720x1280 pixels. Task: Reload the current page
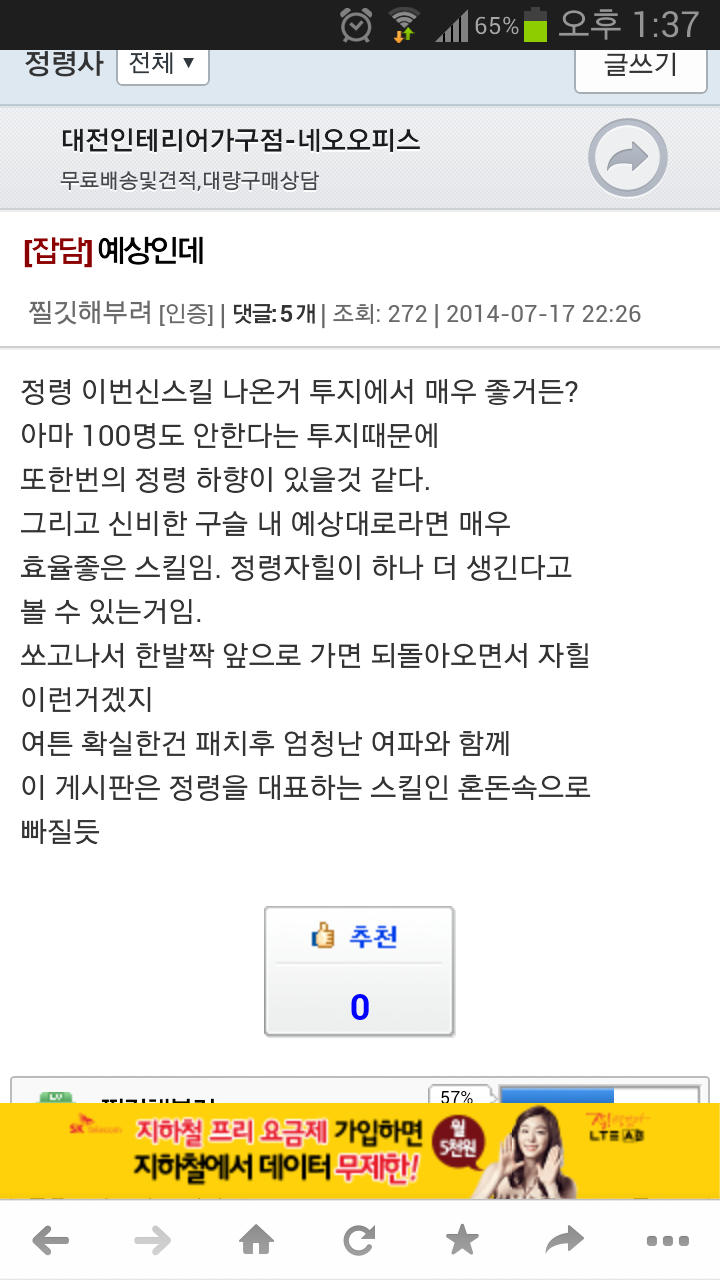click(359, 1242)
